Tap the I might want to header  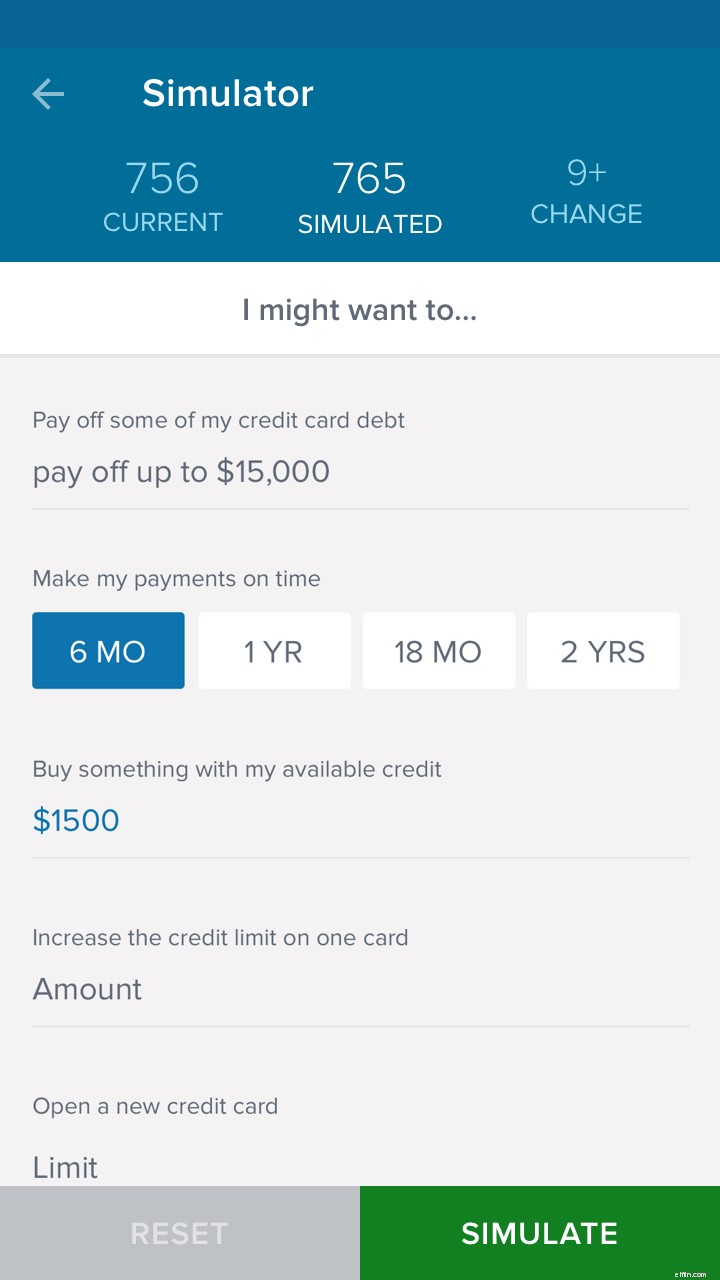coord(360,309)
